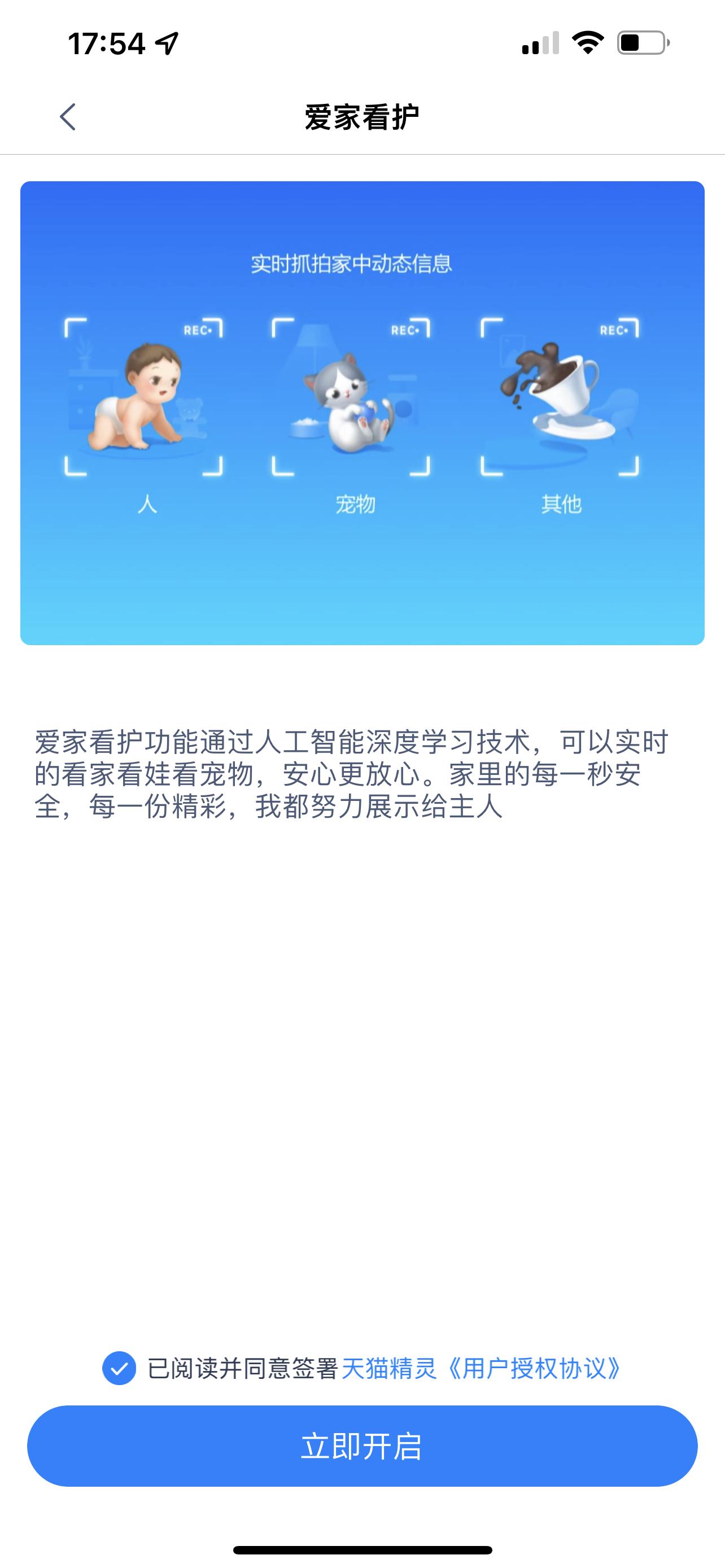
Task: Tap the feature description paragraph text
Action: coord(353,774)
